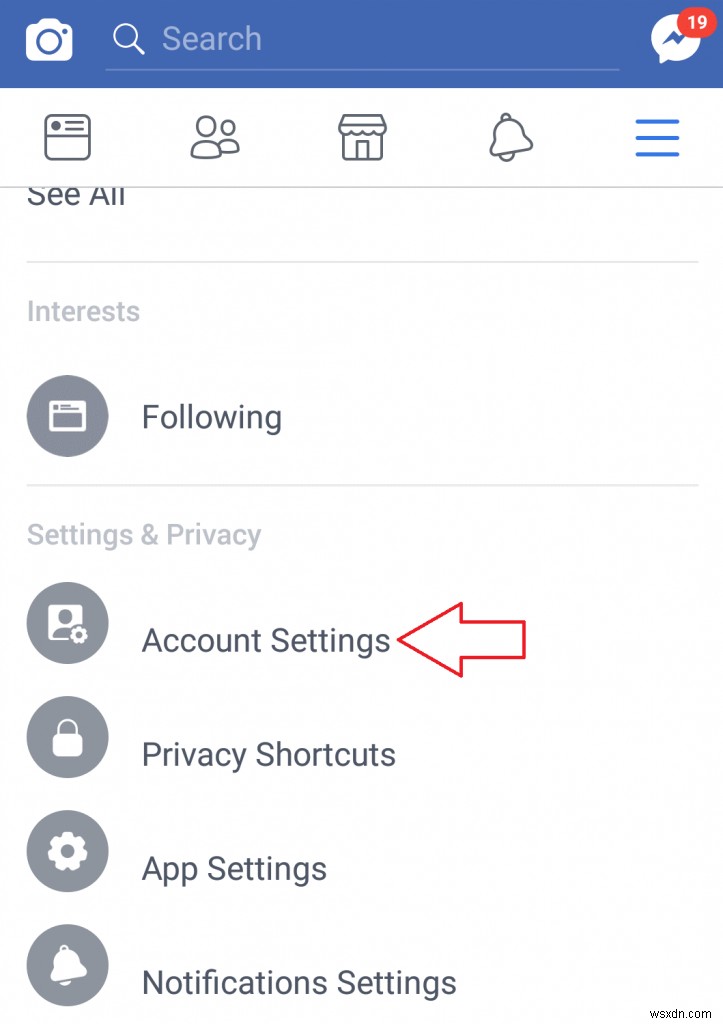This screenshot has width=723, height=1024.
Task: Open the App Settings gear icon
Action: pyautogui.click(x=67, y=851)
